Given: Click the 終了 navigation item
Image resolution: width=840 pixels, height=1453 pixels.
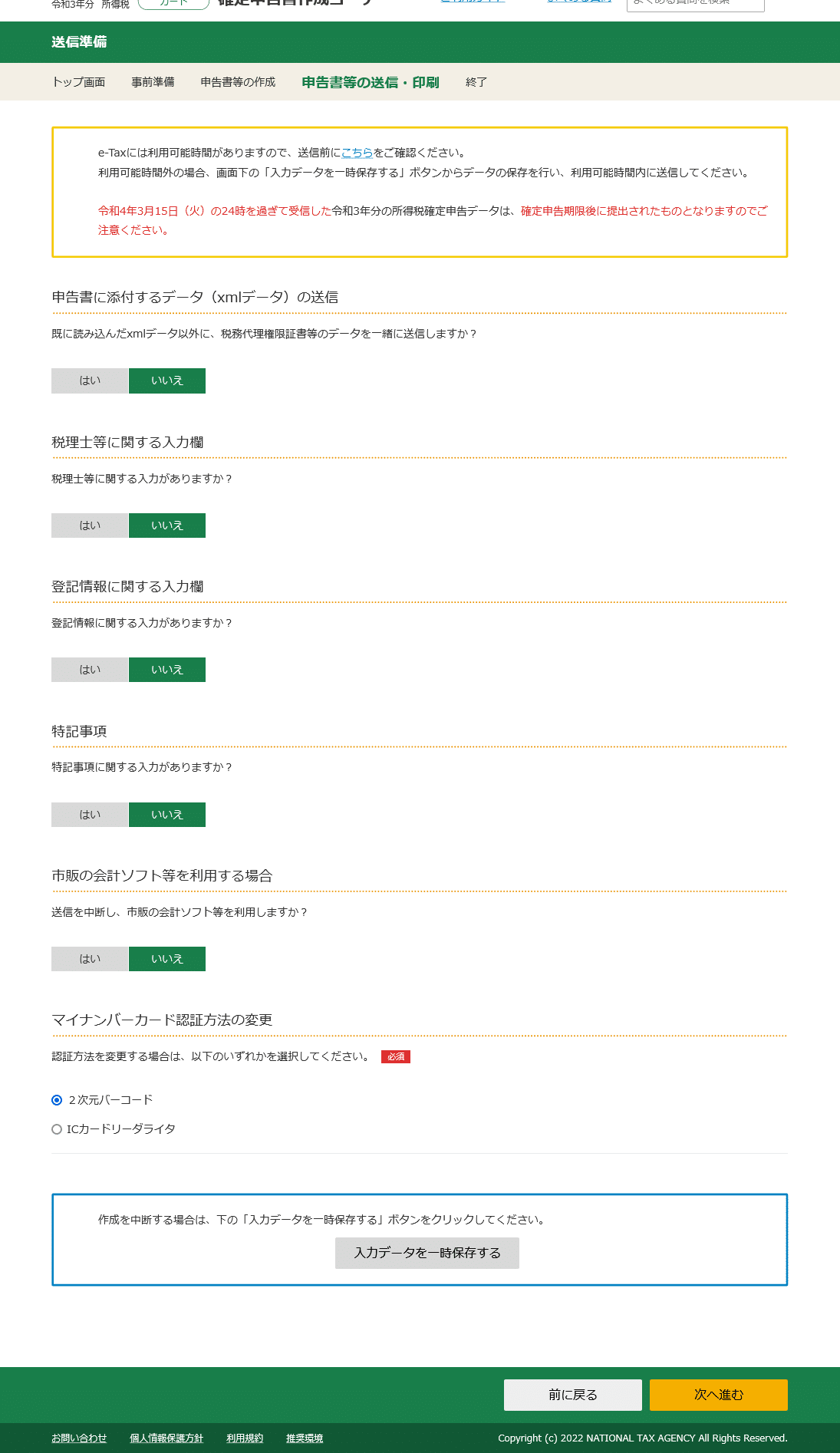Looking at the screenshot, I should (x=476, y=82).
